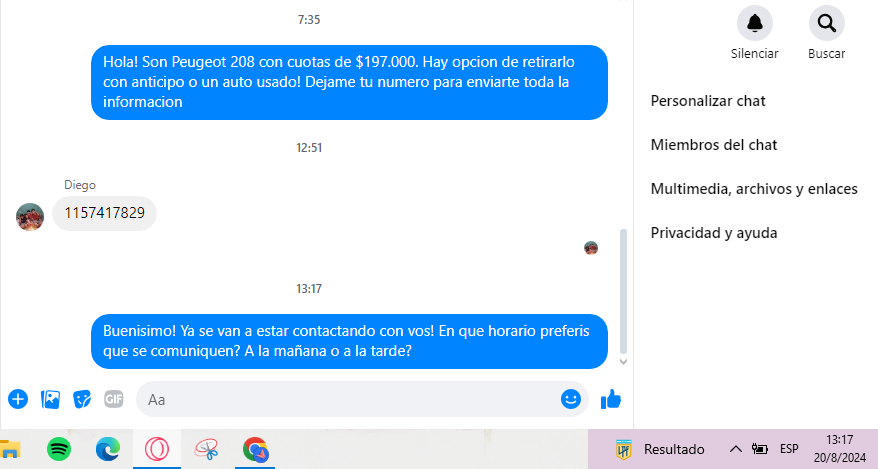Expand Privacidad y ayuda
878x469 pixels.
pos(713,233)
